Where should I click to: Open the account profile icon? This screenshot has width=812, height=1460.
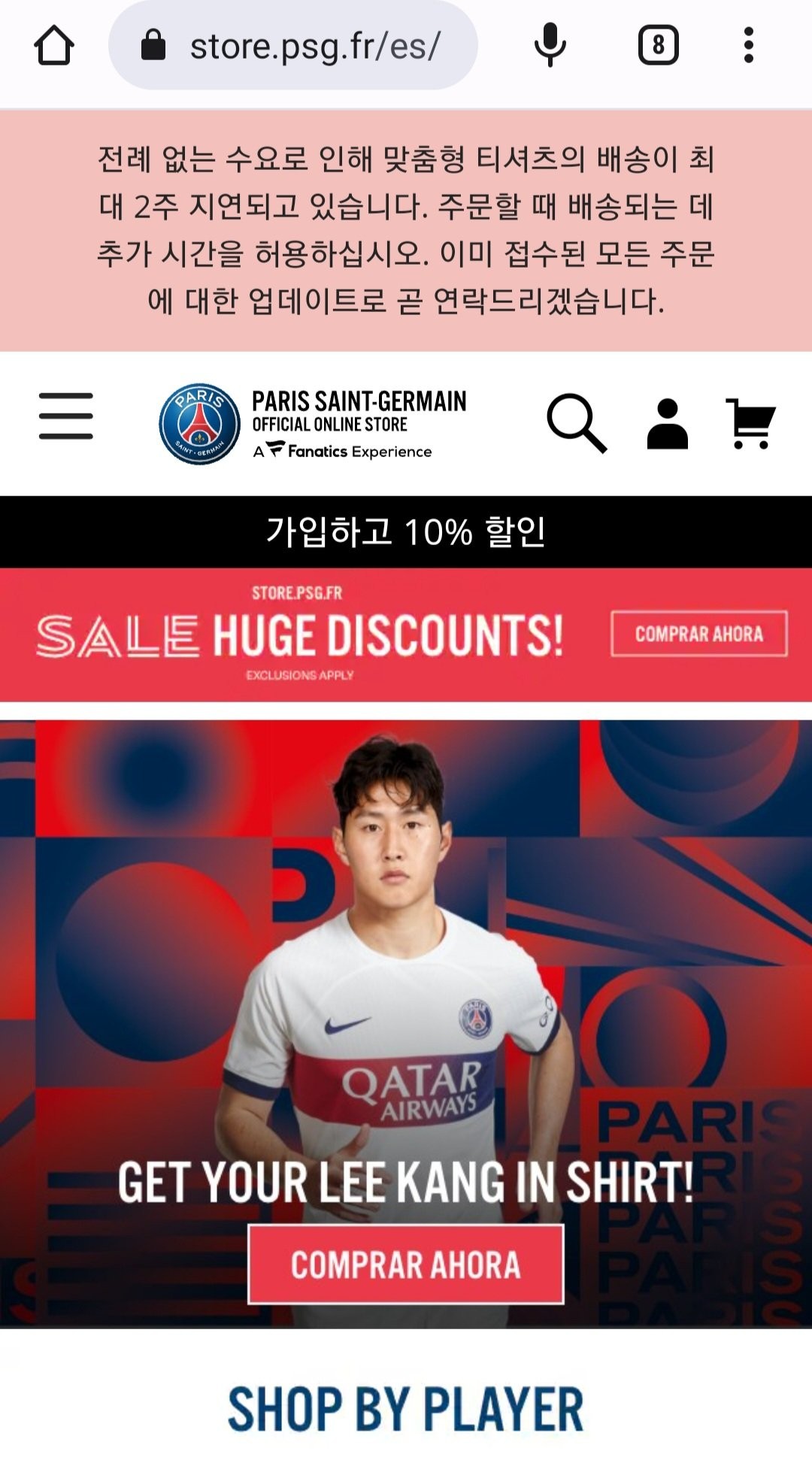[x=667, y=423]
